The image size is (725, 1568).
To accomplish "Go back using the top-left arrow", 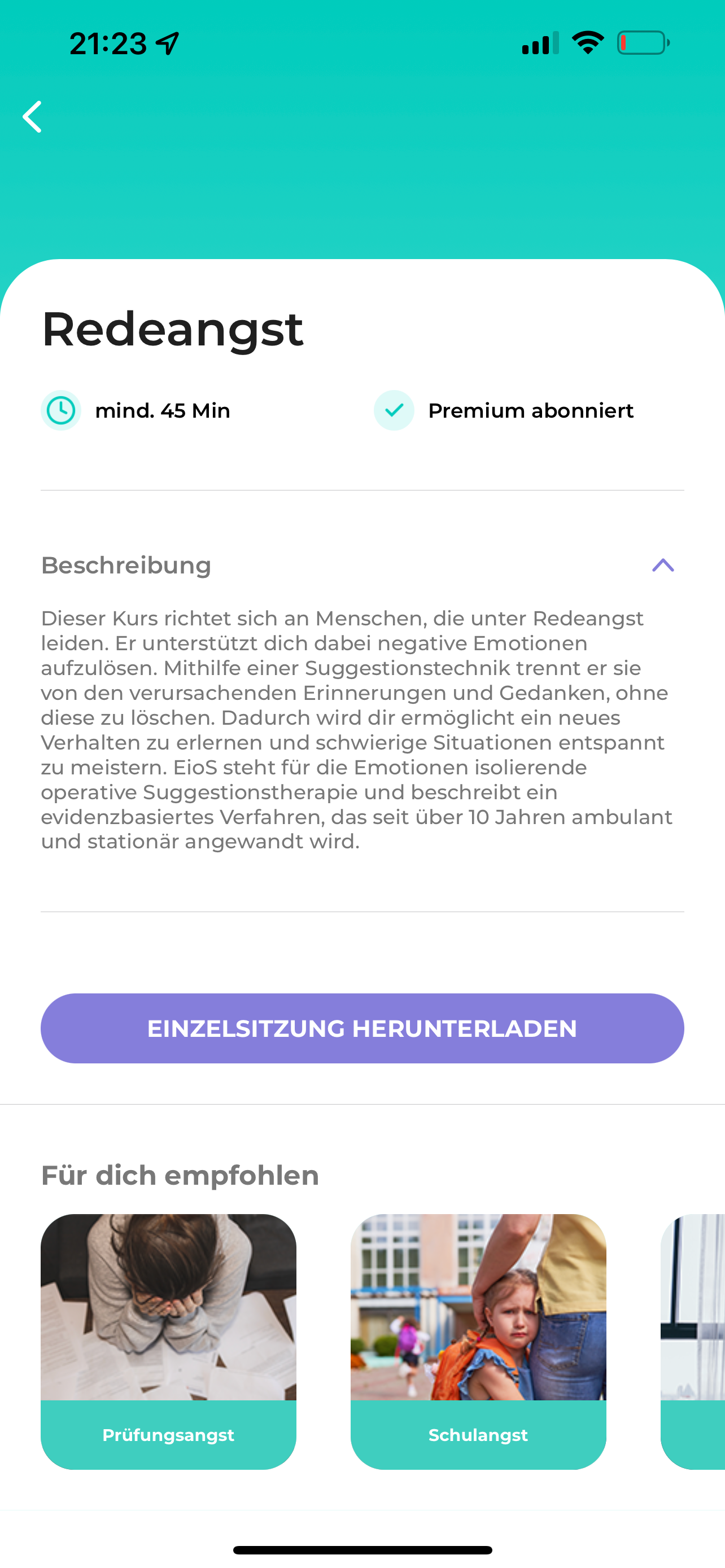I will tap(32, 117).
